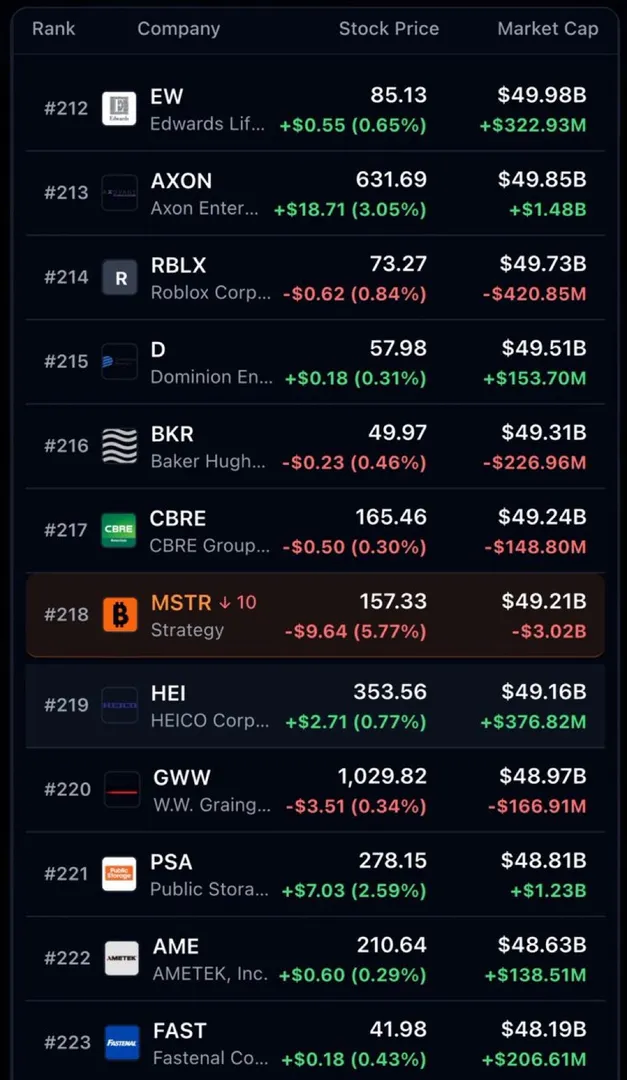Open HEI HEICO Corp details
Image resolution: width=627 pixels, height=1080 pixels.
coord(314,706)
